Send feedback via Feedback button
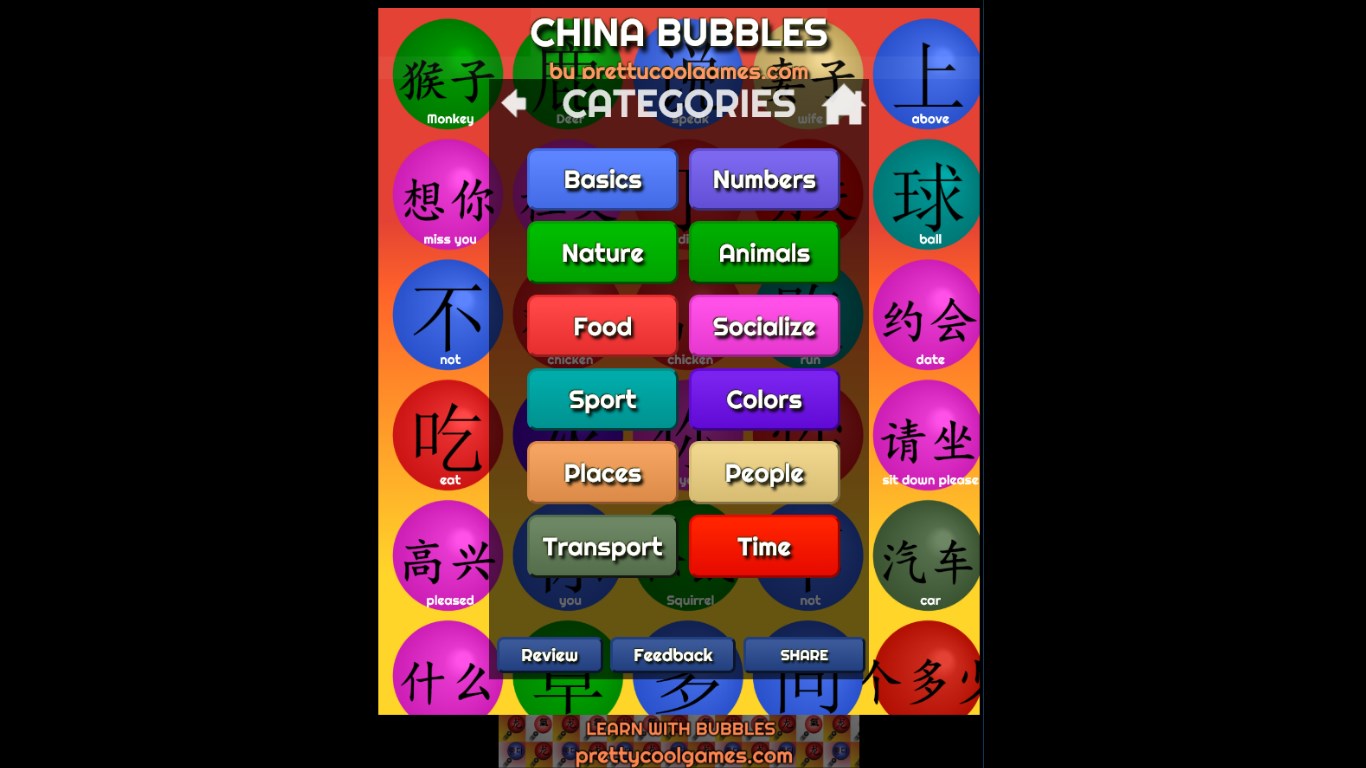The width and height of the screenshot is (1366, 768). click(673, 655)
